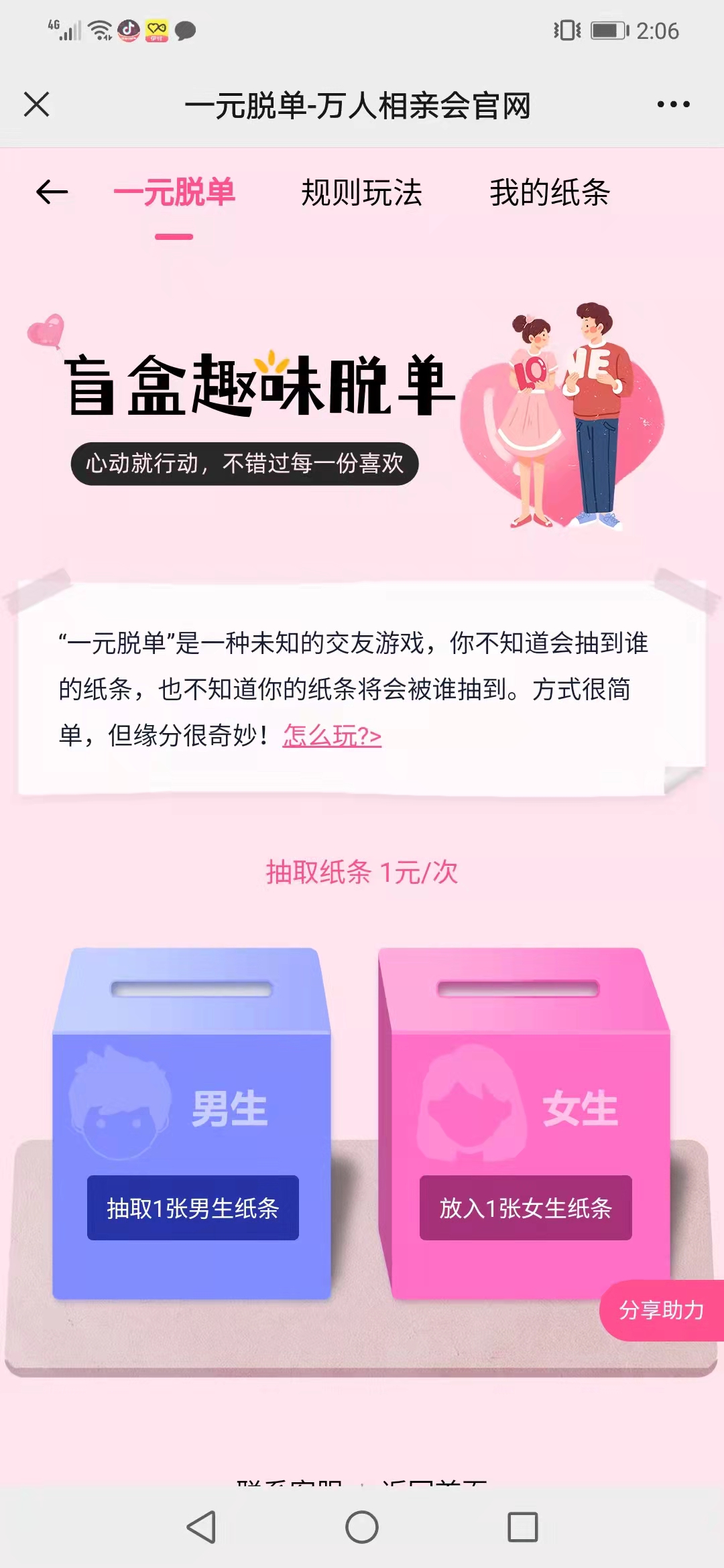Tap the system home button
The width and height of the screenshot is (724, 1568).
point(362,1527)
